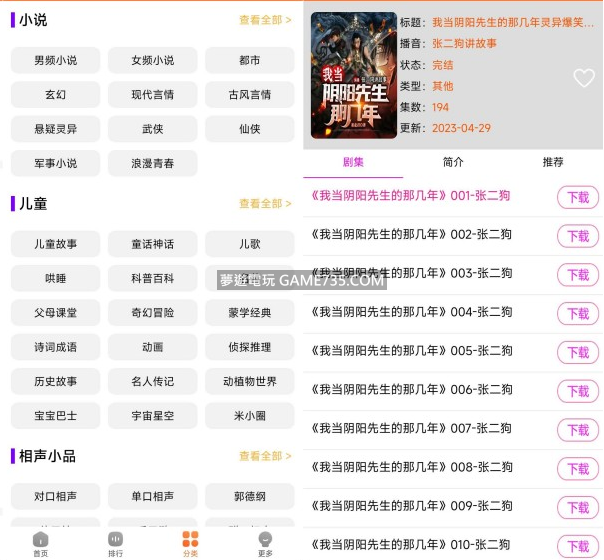The image size is (604, 560).
Task: Download episode 001-张二狗
Action: tap(578, 198)
